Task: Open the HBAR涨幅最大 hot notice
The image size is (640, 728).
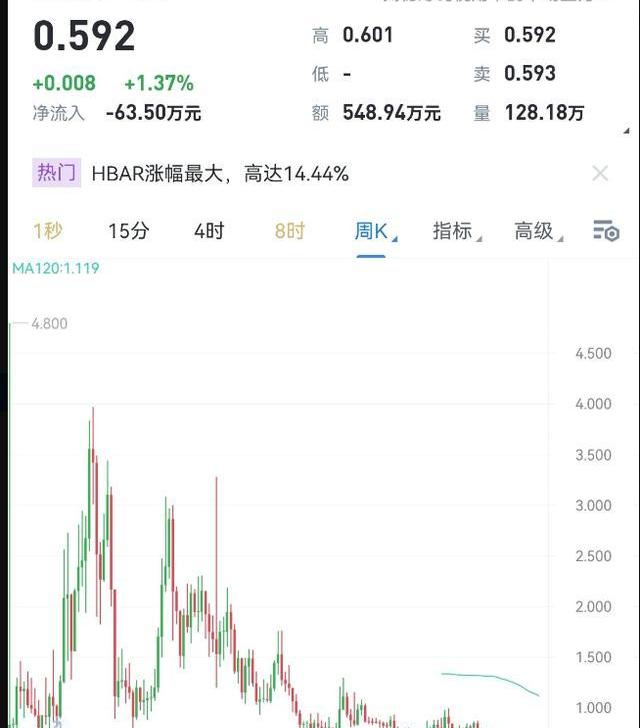Action: 220,174
